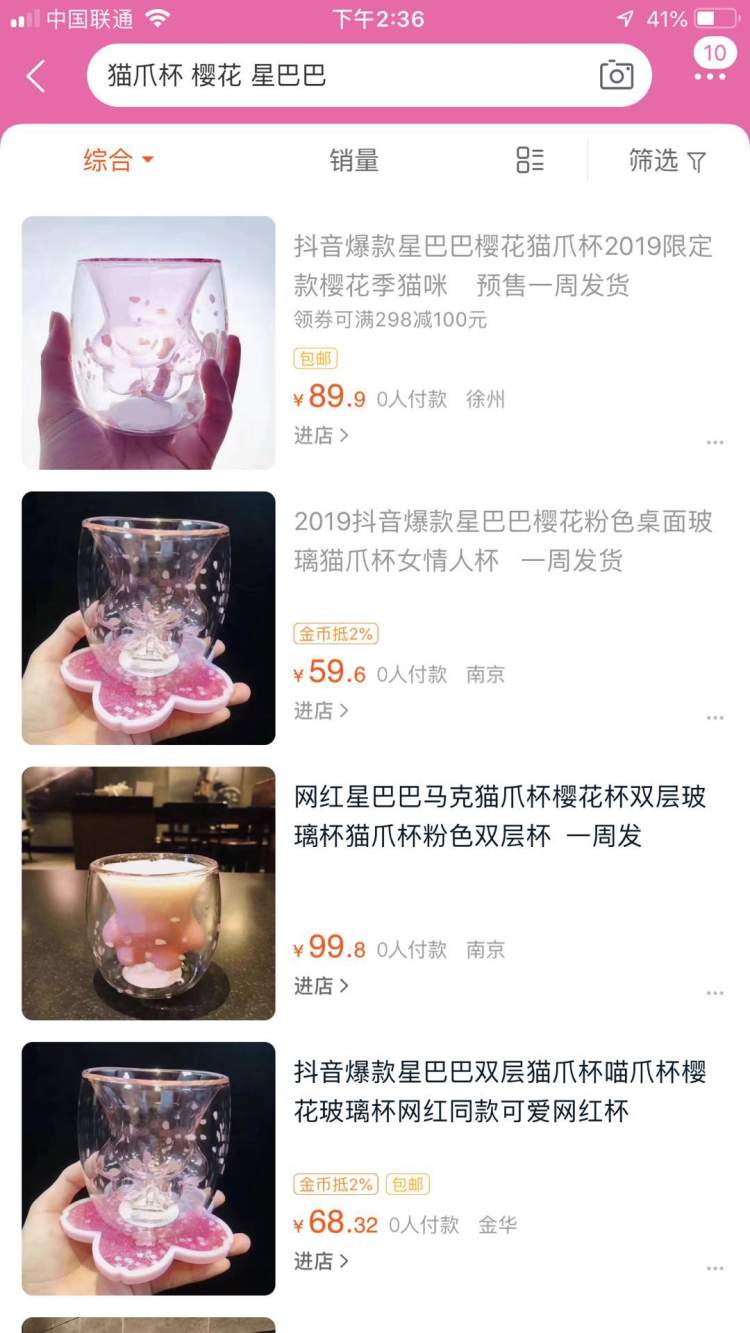Open camera image search
750x1333 pixels.
[616, 75]
